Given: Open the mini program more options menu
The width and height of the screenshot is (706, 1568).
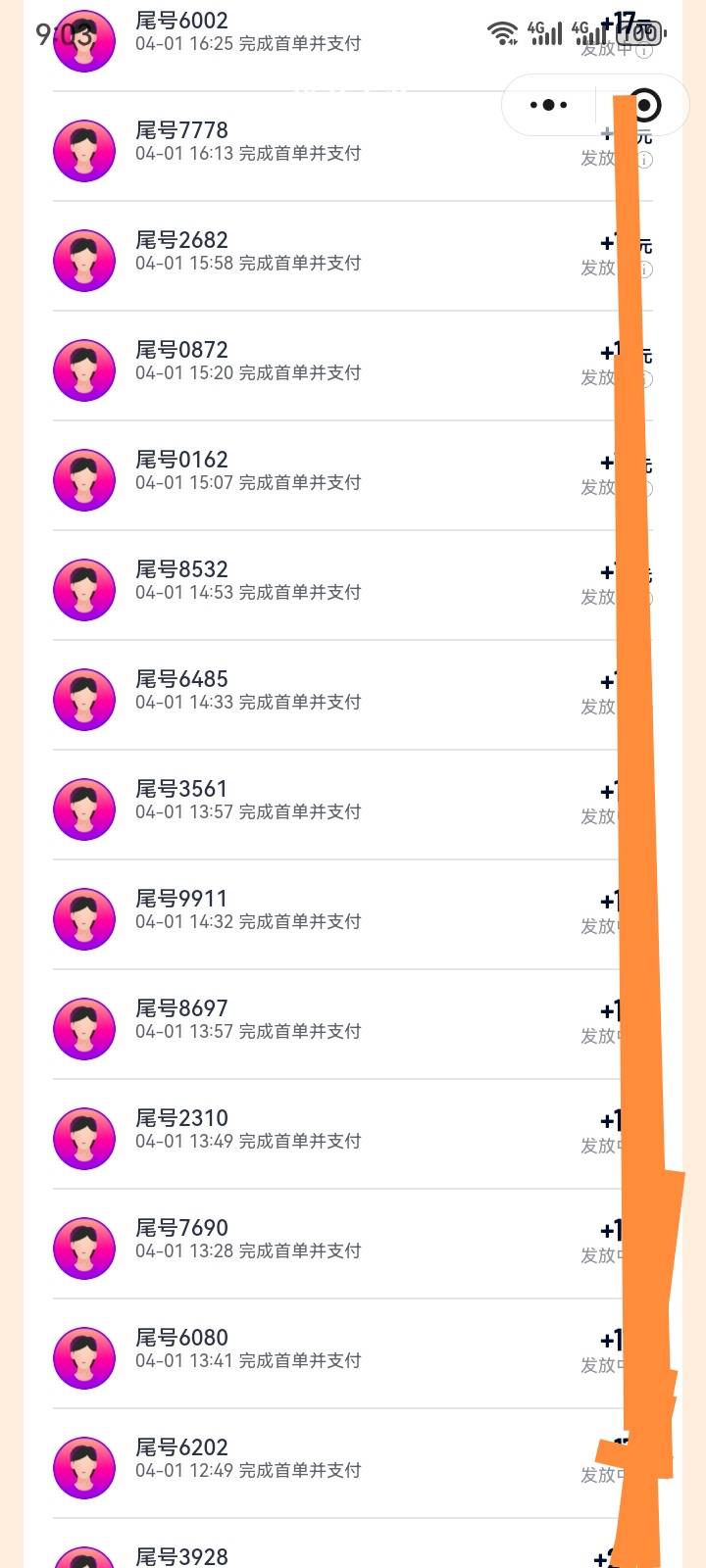Looking at the screenshot, I should (547, 104).
